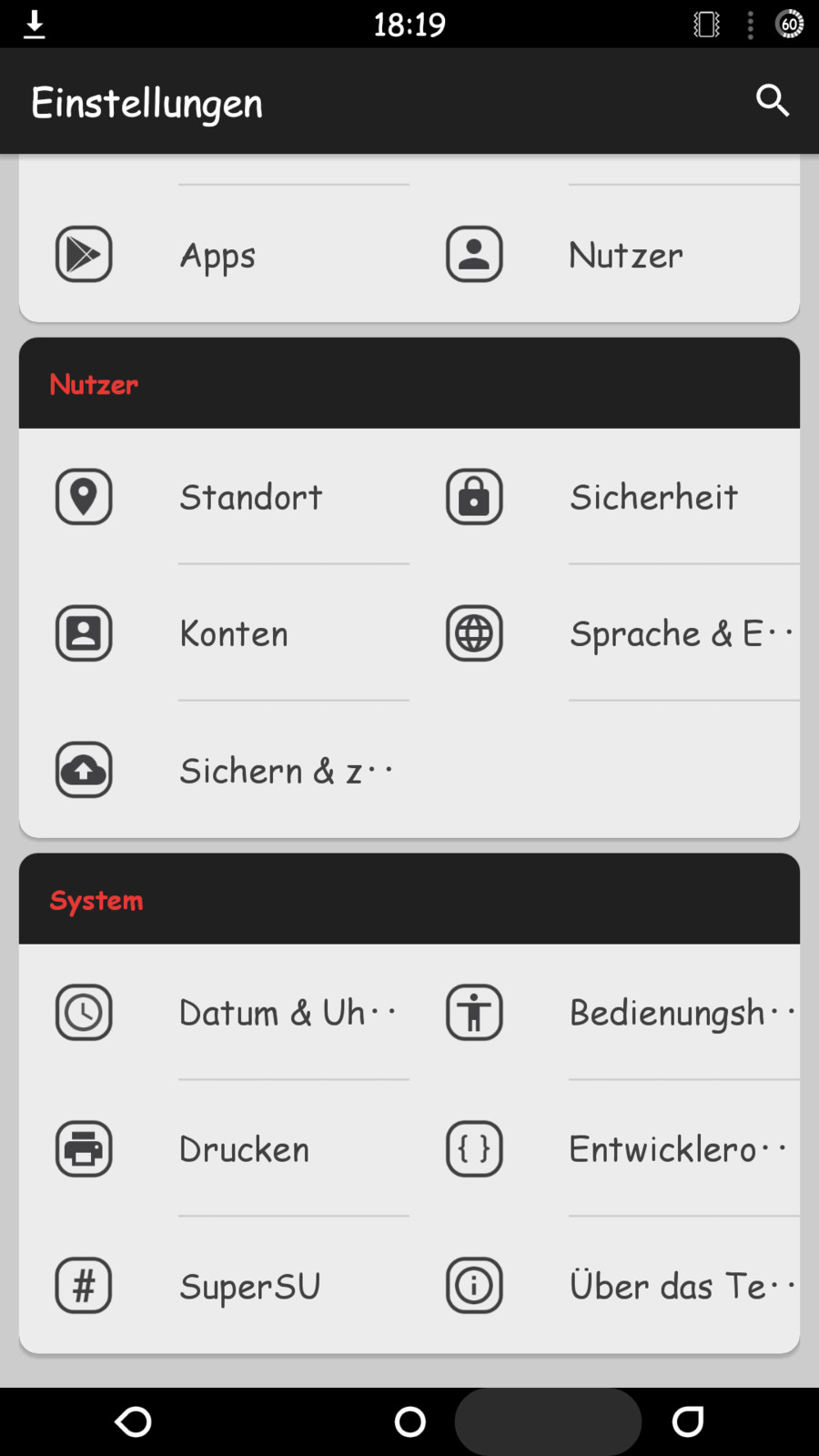
Task: Open Konten accounts settings
Action: tap(233, 633)
